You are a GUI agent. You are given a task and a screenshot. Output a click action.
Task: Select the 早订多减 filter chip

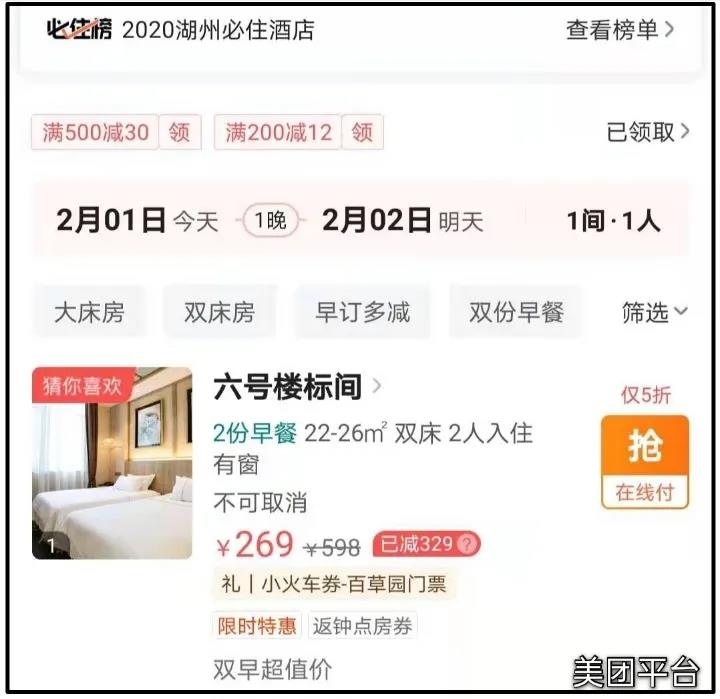[x=362, y=312]
